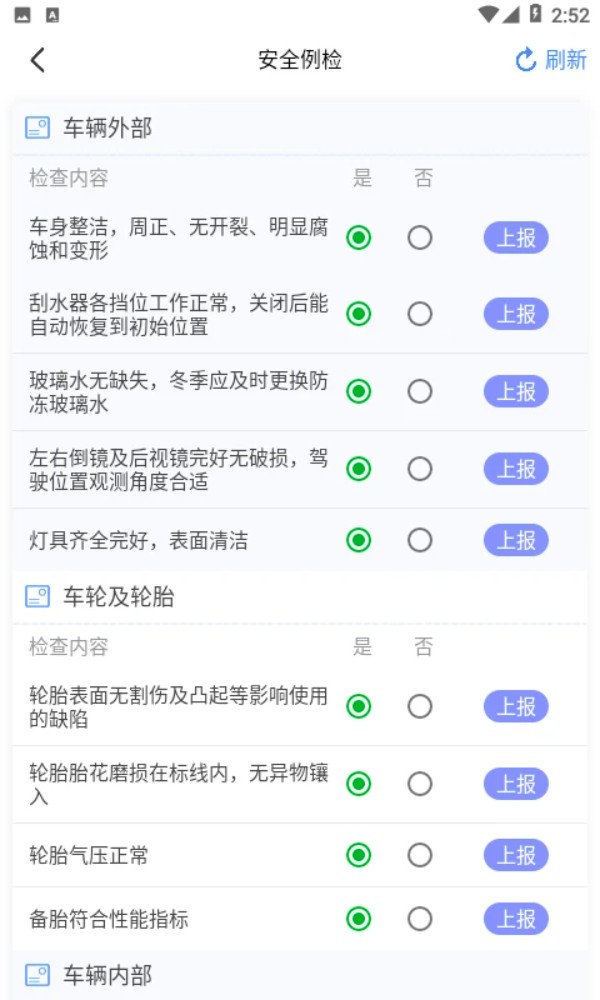Report 玻璃水无缺失 item via 上报
This screenshot has height=1000, width=600.
pyautogui.click(x=516, y=391)
